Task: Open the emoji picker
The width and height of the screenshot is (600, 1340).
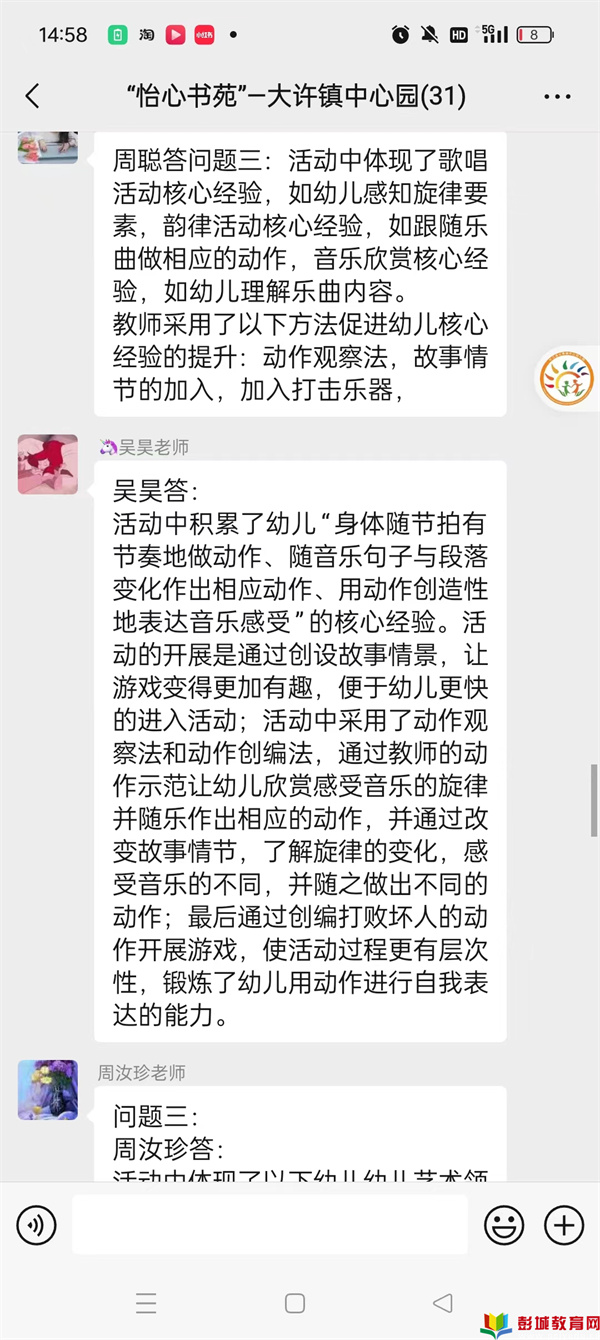Action: (504, 1224)
